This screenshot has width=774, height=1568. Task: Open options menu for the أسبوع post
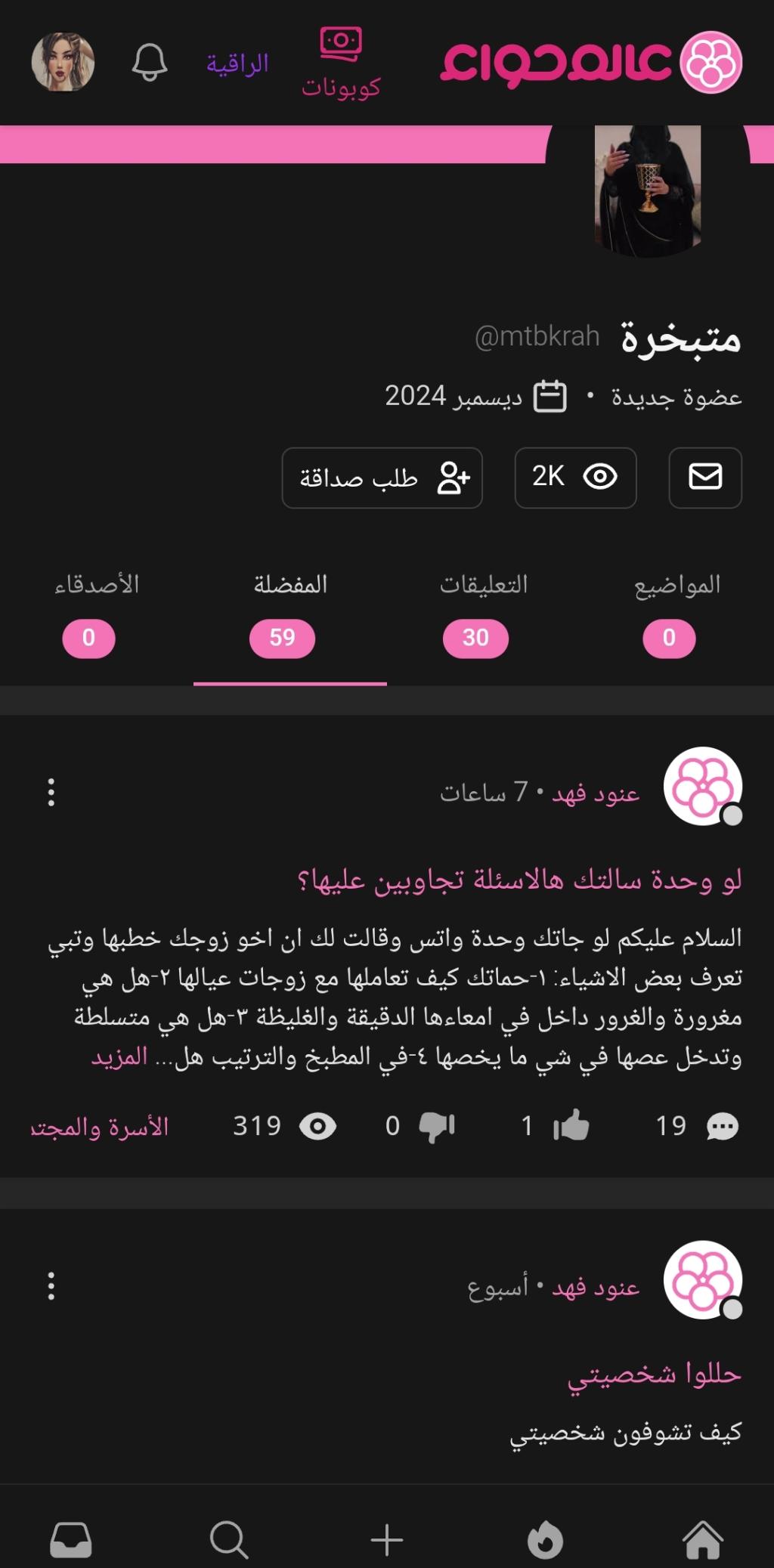click(51, 1285)
